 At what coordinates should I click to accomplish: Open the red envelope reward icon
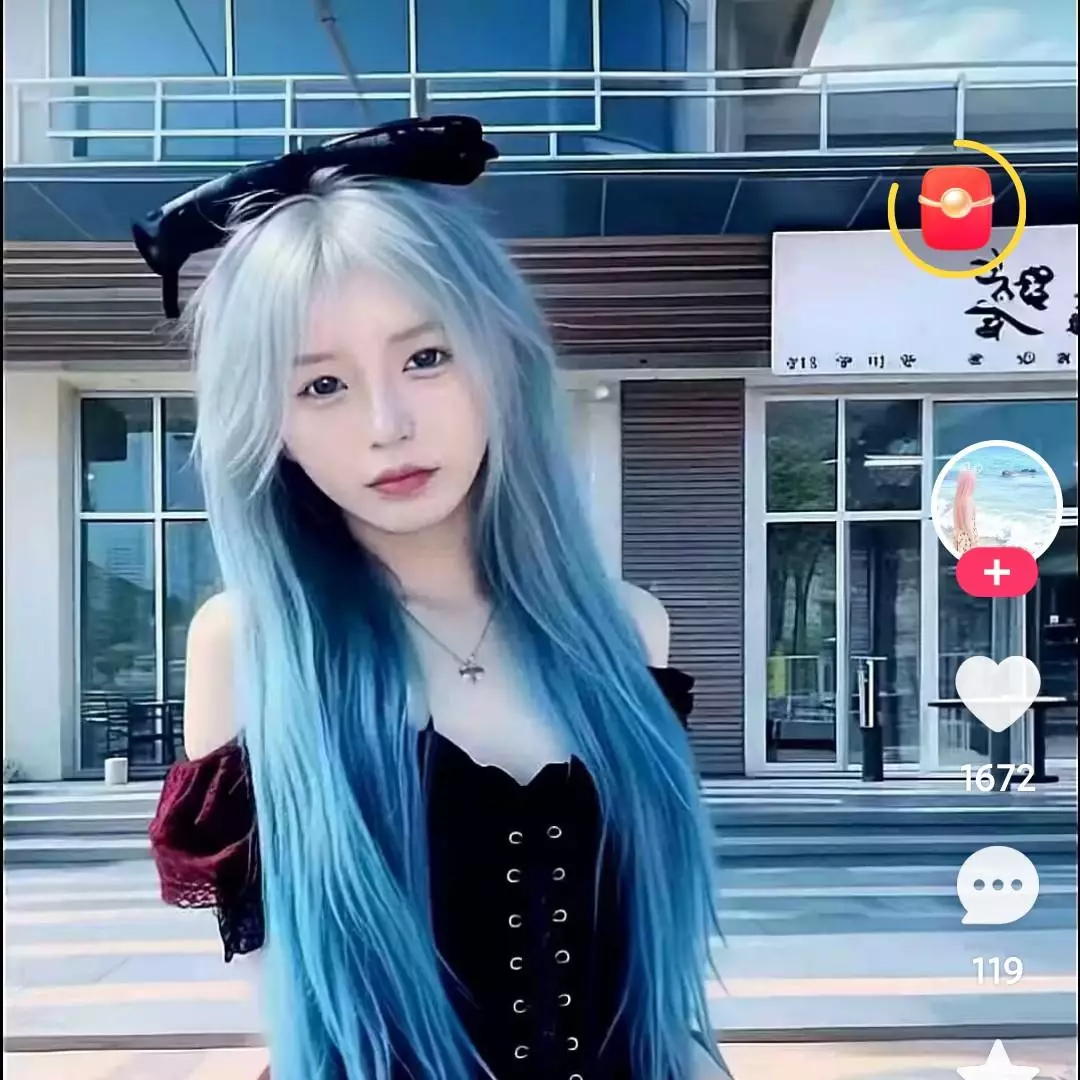tap(956, 207)
